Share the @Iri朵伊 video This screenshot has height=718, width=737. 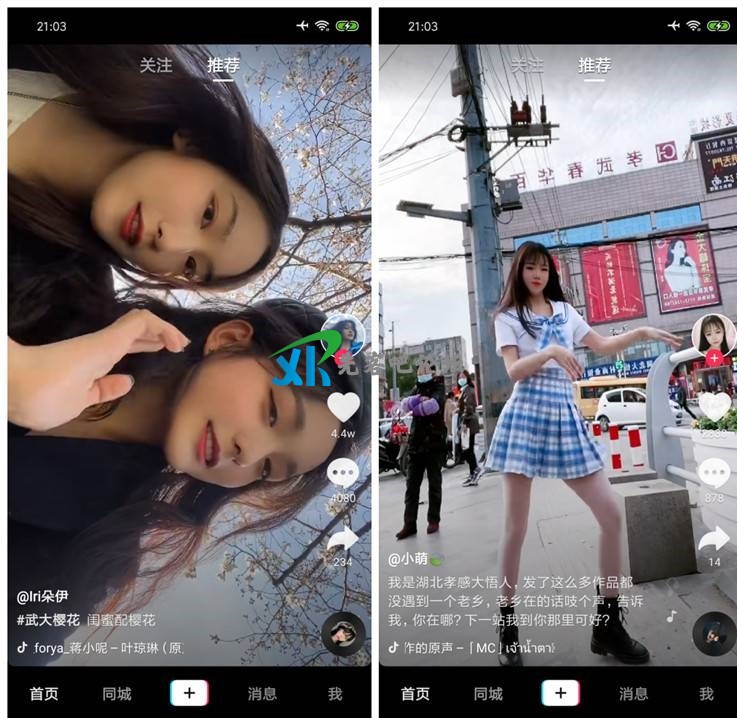pyautogui.click(x=343, y=540)
